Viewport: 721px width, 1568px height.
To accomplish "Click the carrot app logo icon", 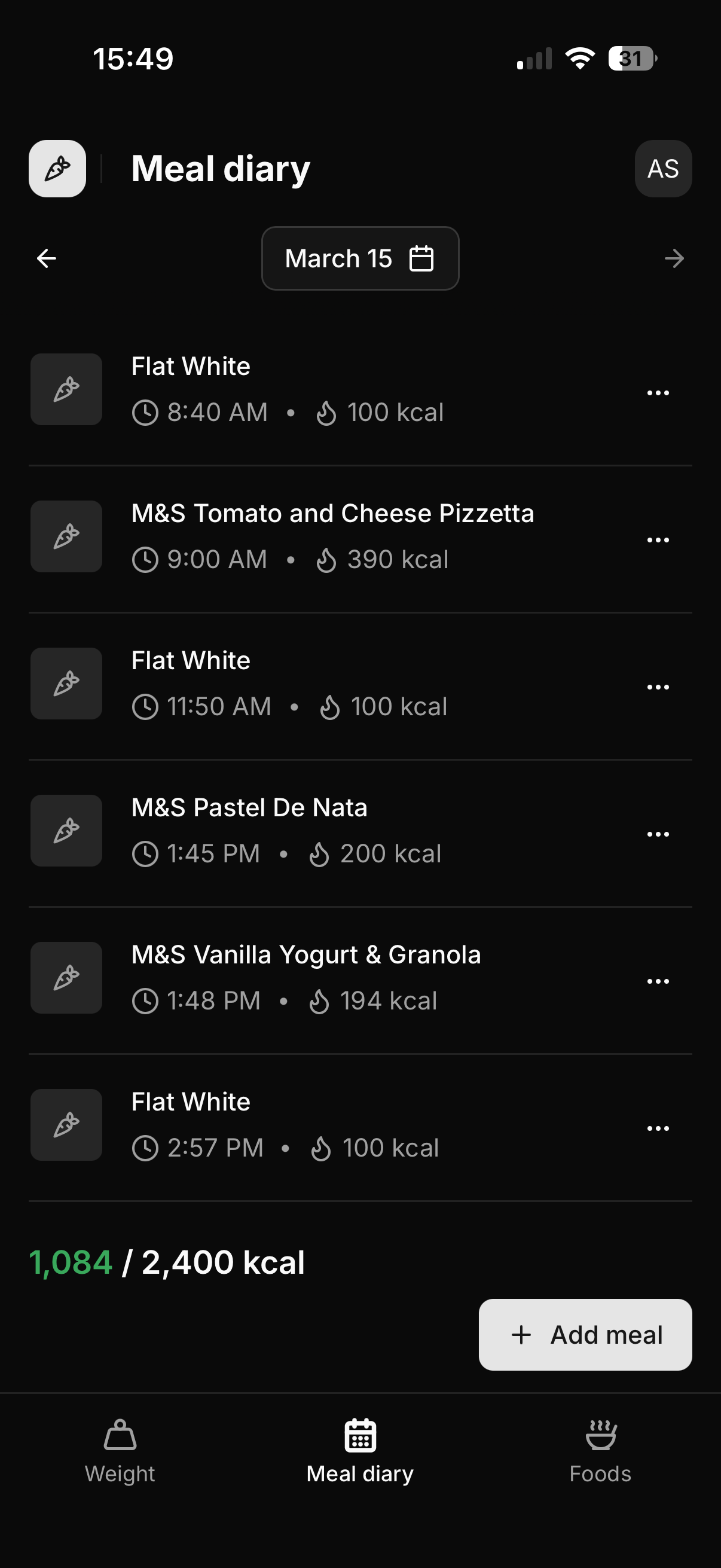I will click(x=57, y=169).
